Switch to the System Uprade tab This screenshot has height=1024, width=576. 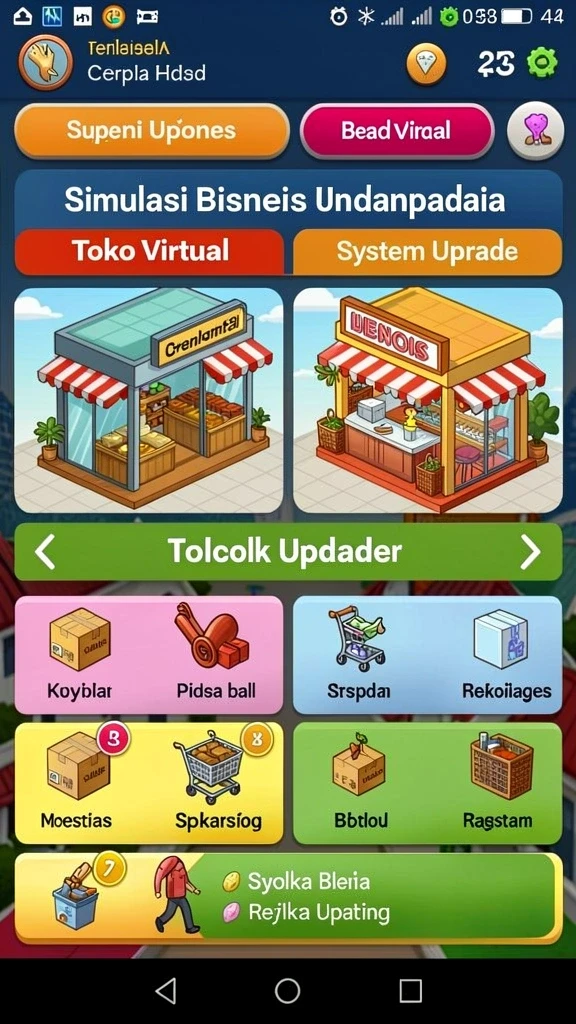[x=427, y=251]
